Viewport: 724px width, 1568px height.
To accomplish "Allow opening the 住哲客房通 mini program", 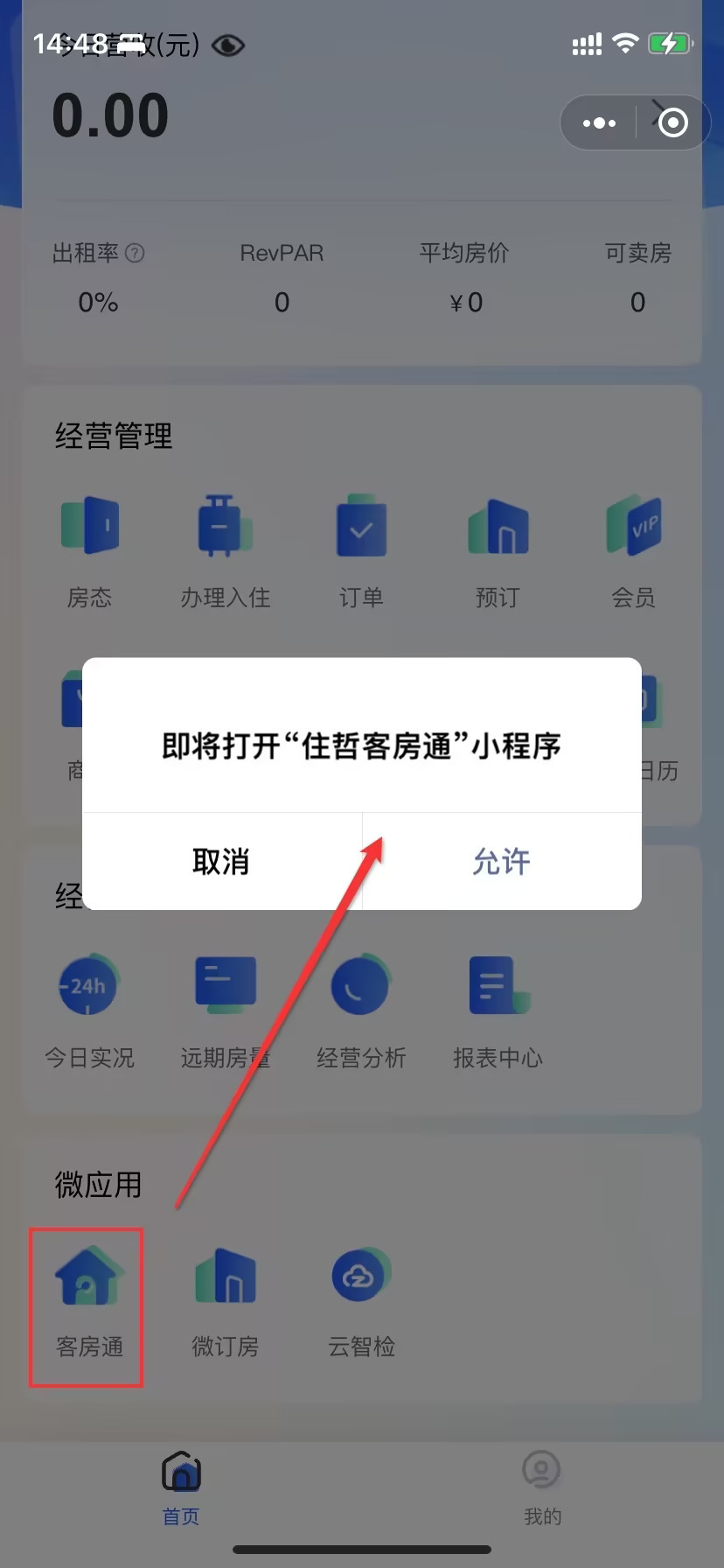I will pos(501,862).
